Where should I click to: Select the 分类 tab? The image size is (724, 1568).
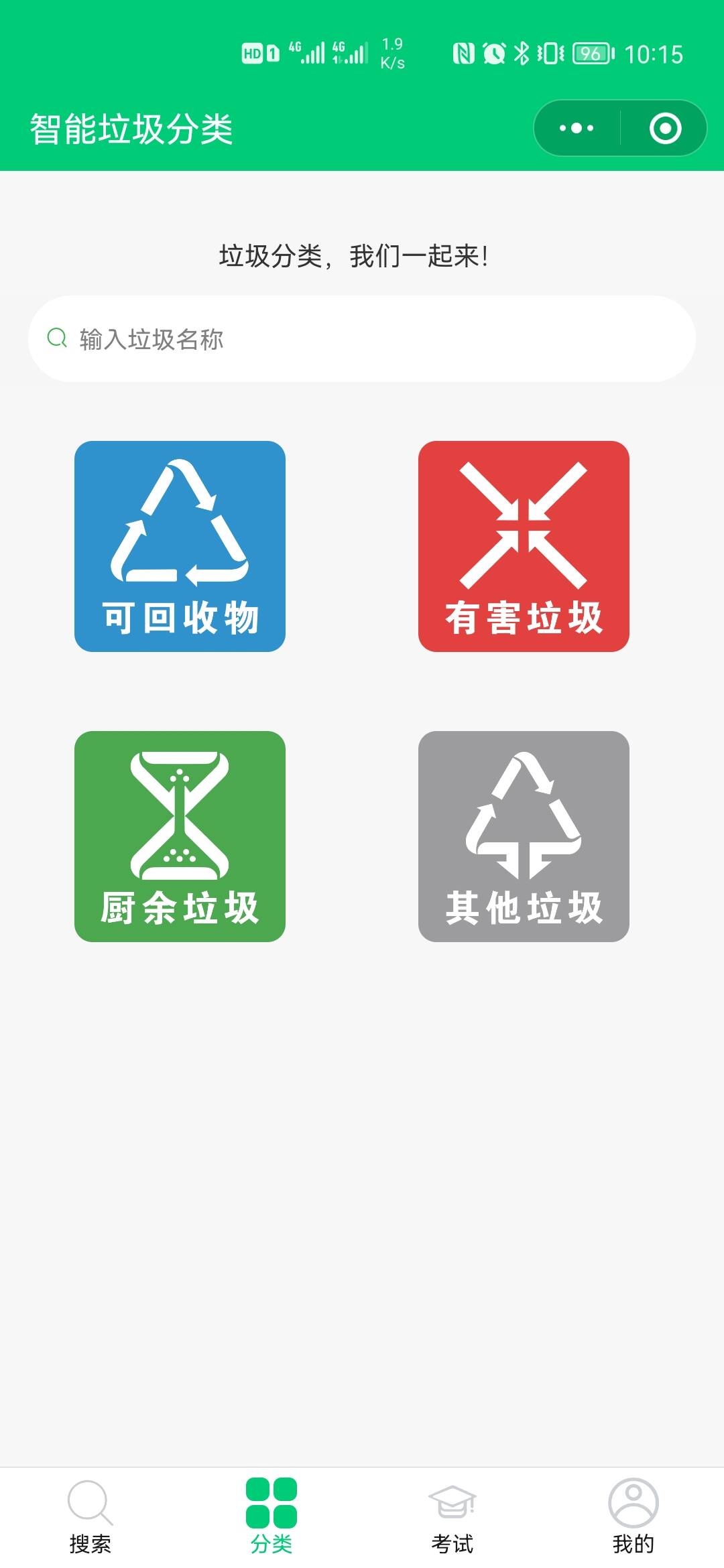pyautogui.click(x=271, y=1517)
